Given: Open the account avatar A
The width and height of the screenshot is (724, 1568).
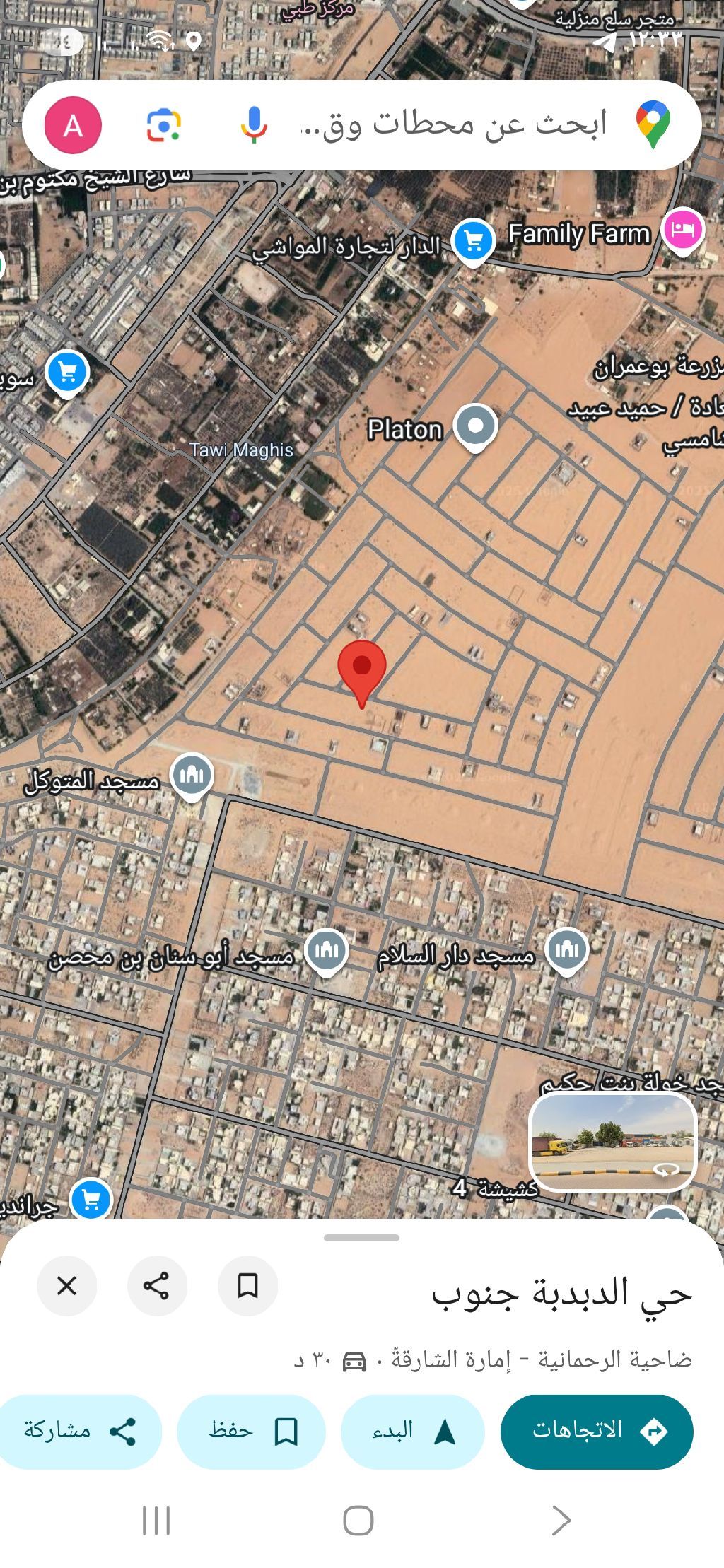Looking at the screenshot, I should [x=74, y=126].
